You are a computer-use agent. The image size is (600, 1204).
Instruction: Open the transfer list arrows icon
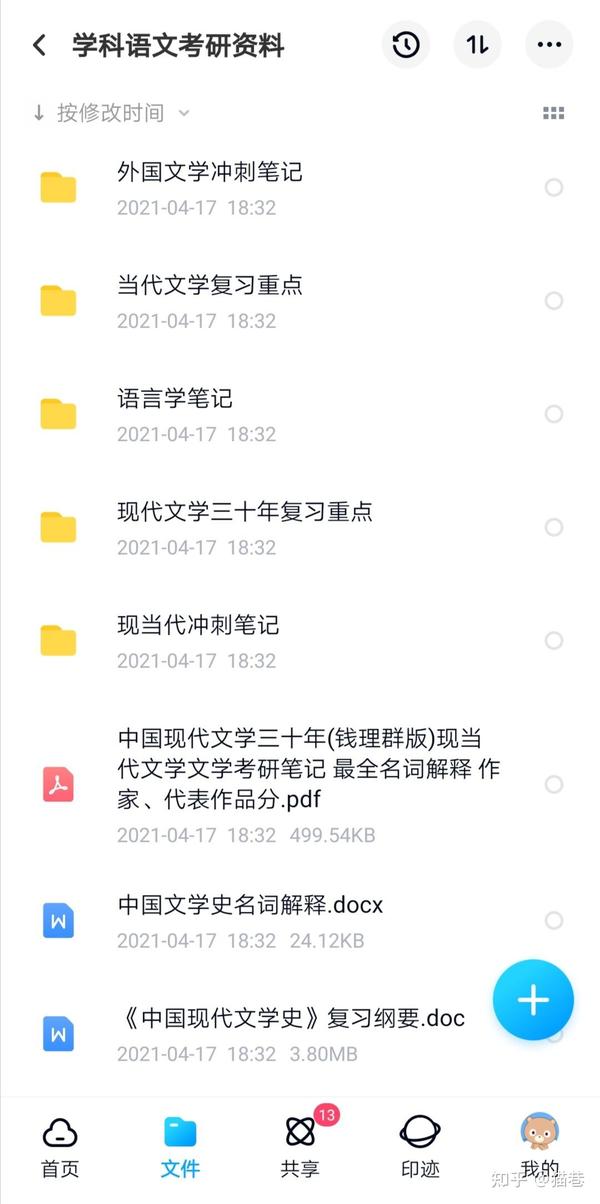(478, 45)
